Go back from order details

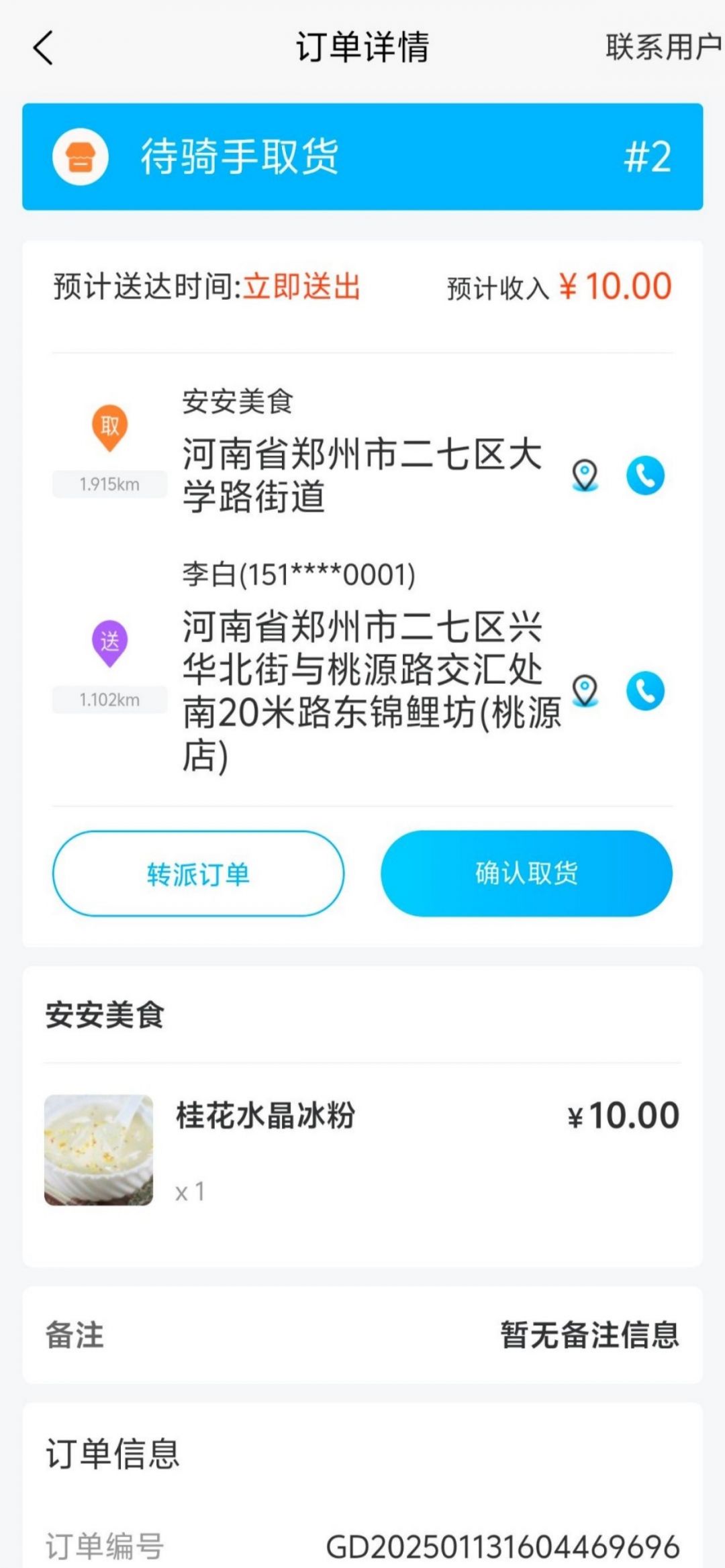pyautogui.click(x=43, y=48)
